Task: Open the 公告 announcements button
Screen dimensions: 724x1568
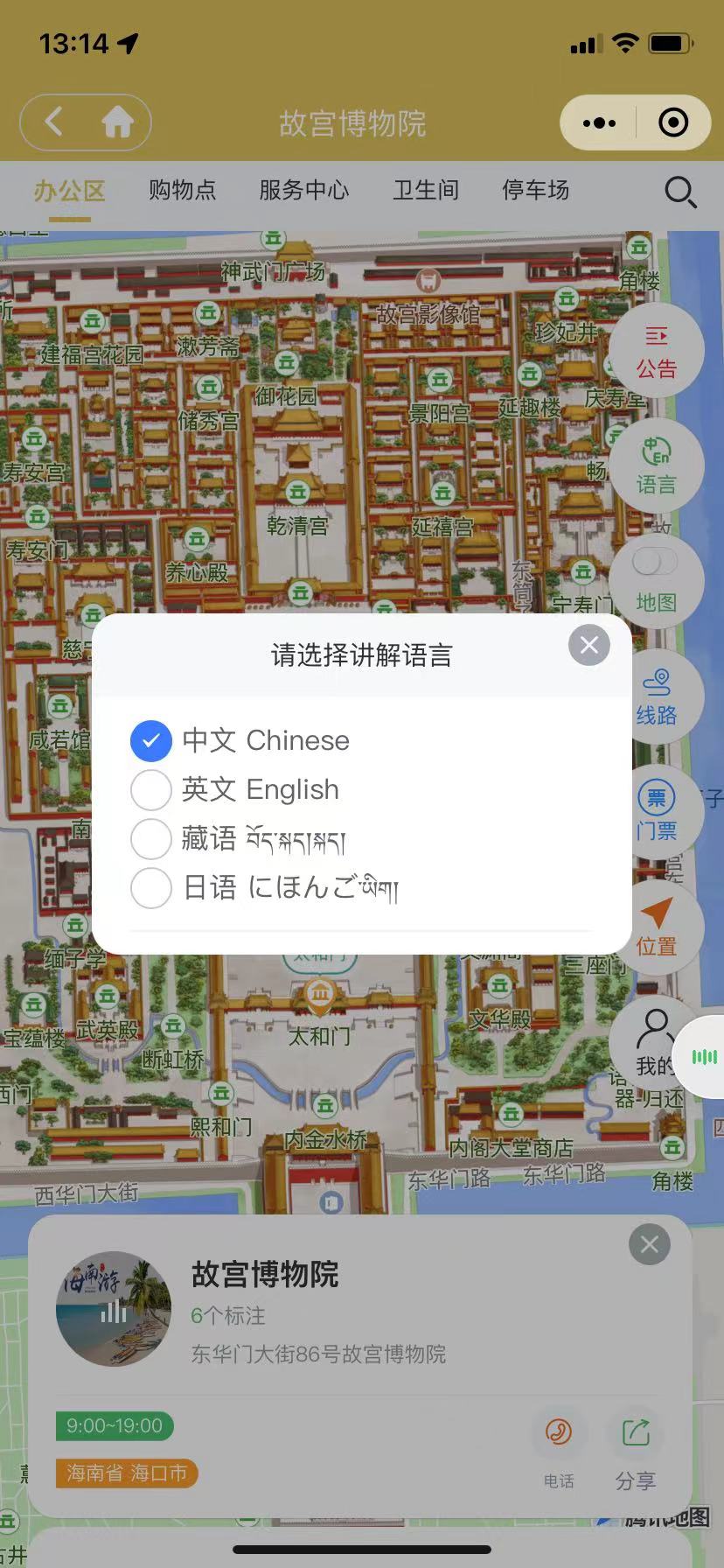Action: click(656, 352)
